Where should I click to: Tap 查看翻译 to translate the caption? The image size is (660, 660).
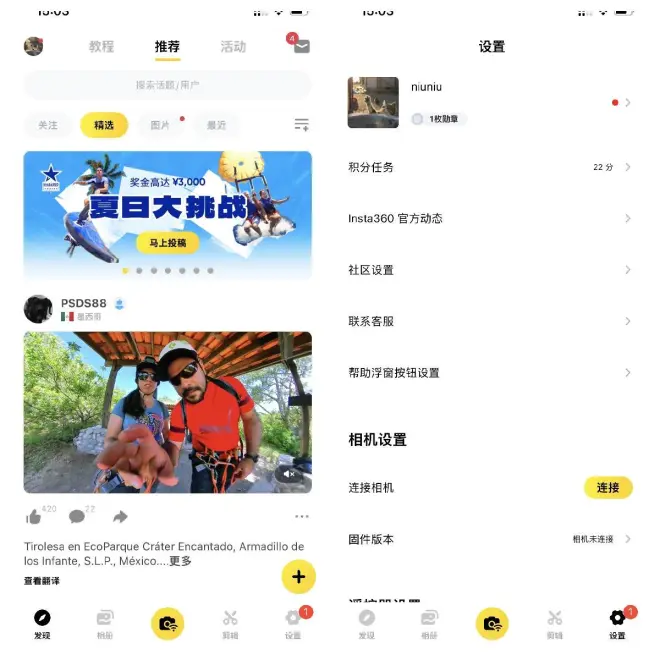(x=42, y=581)
